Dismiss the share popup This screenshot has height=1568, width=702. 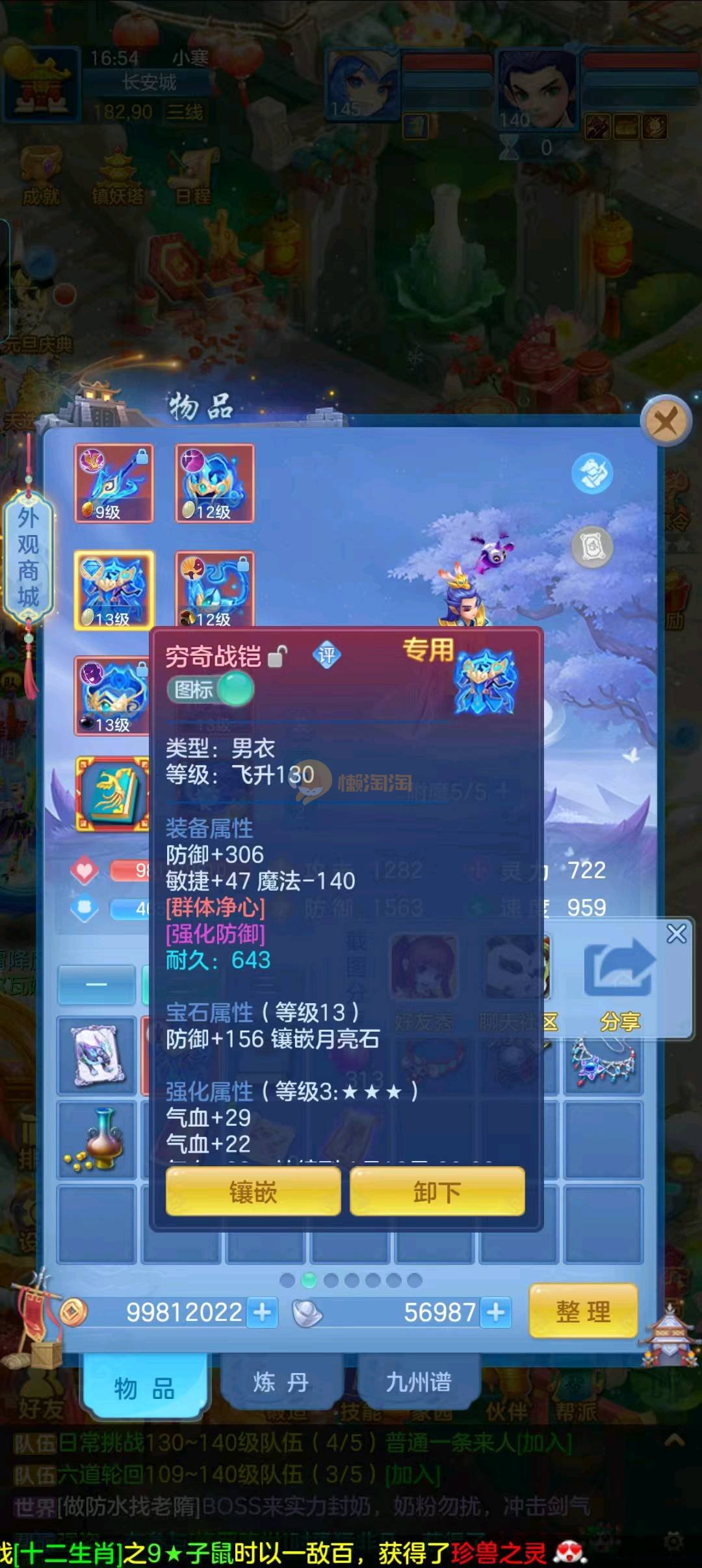[x=676, y=934]
